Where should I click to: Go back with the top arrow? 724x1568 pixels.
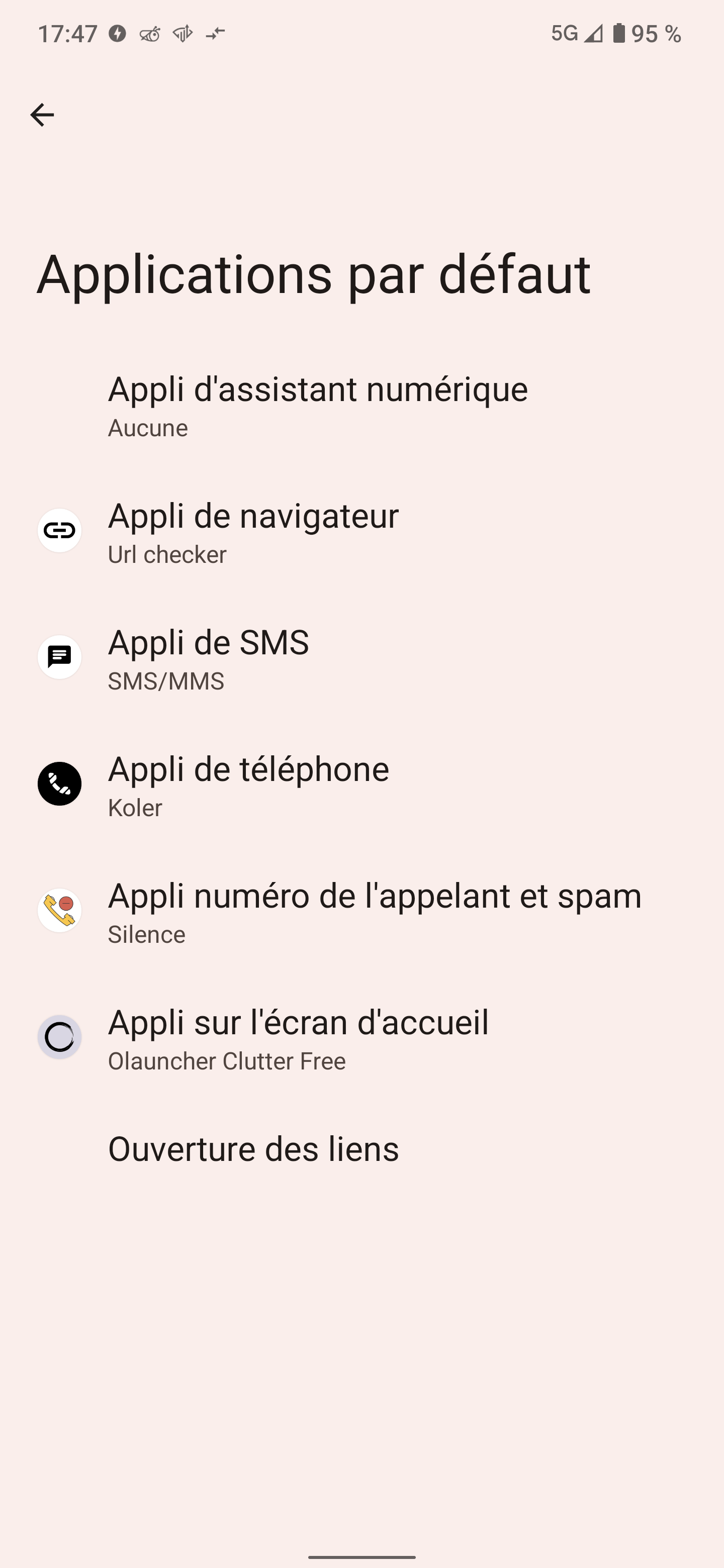pos(42,115)
